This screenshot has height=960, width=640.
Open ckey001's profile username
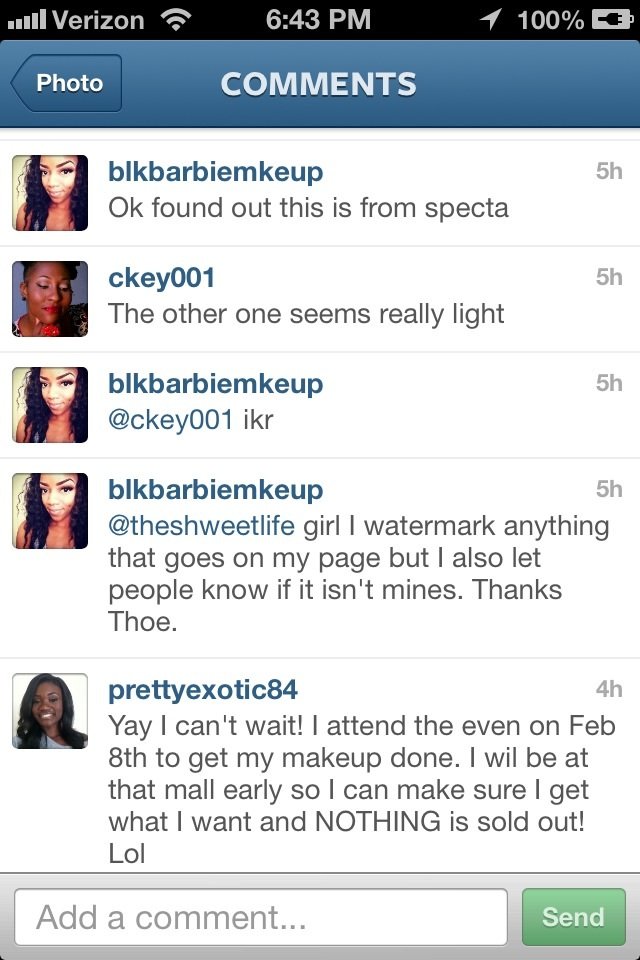click(x=161, y=278)
